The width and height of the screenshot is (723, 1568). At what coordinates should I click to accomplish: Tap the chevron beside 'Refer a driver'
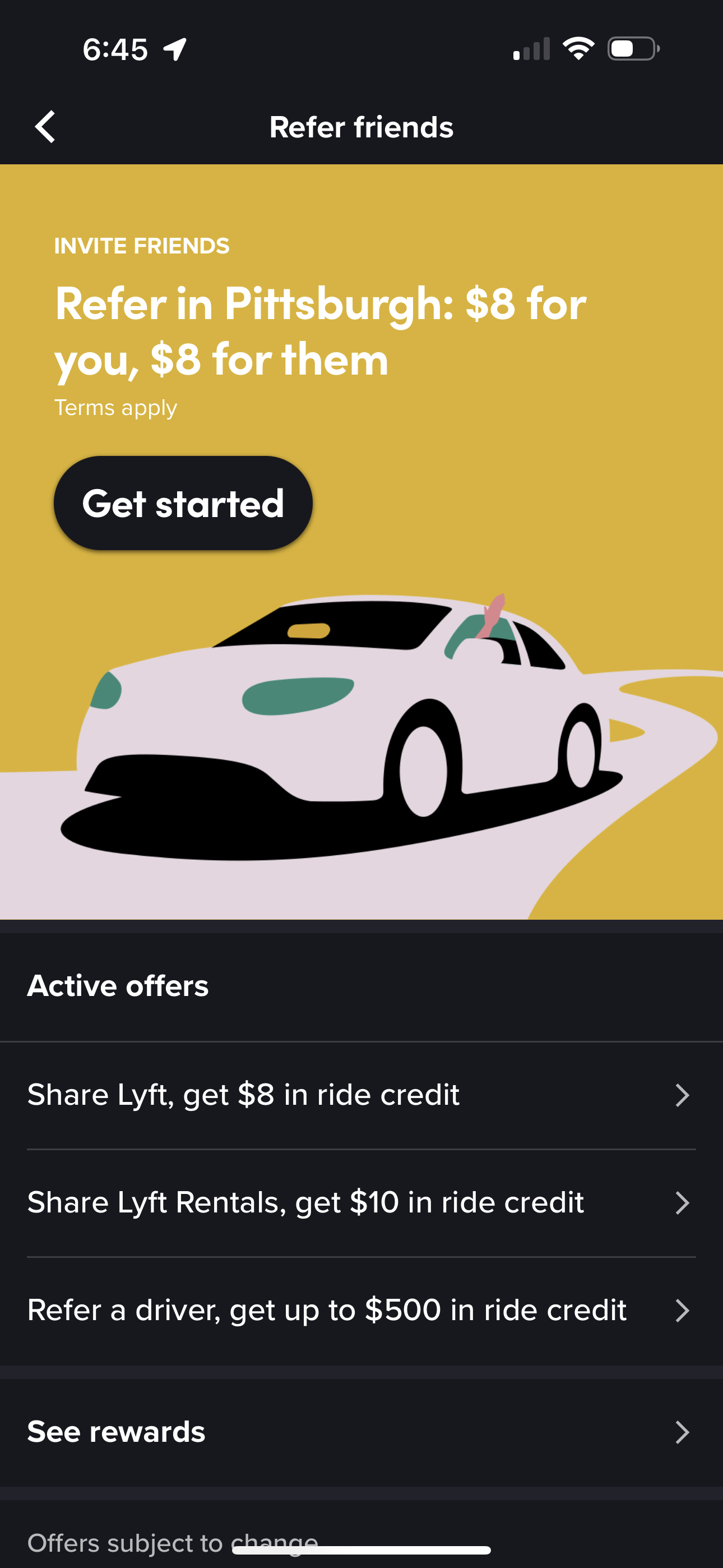pos(682,1311)
